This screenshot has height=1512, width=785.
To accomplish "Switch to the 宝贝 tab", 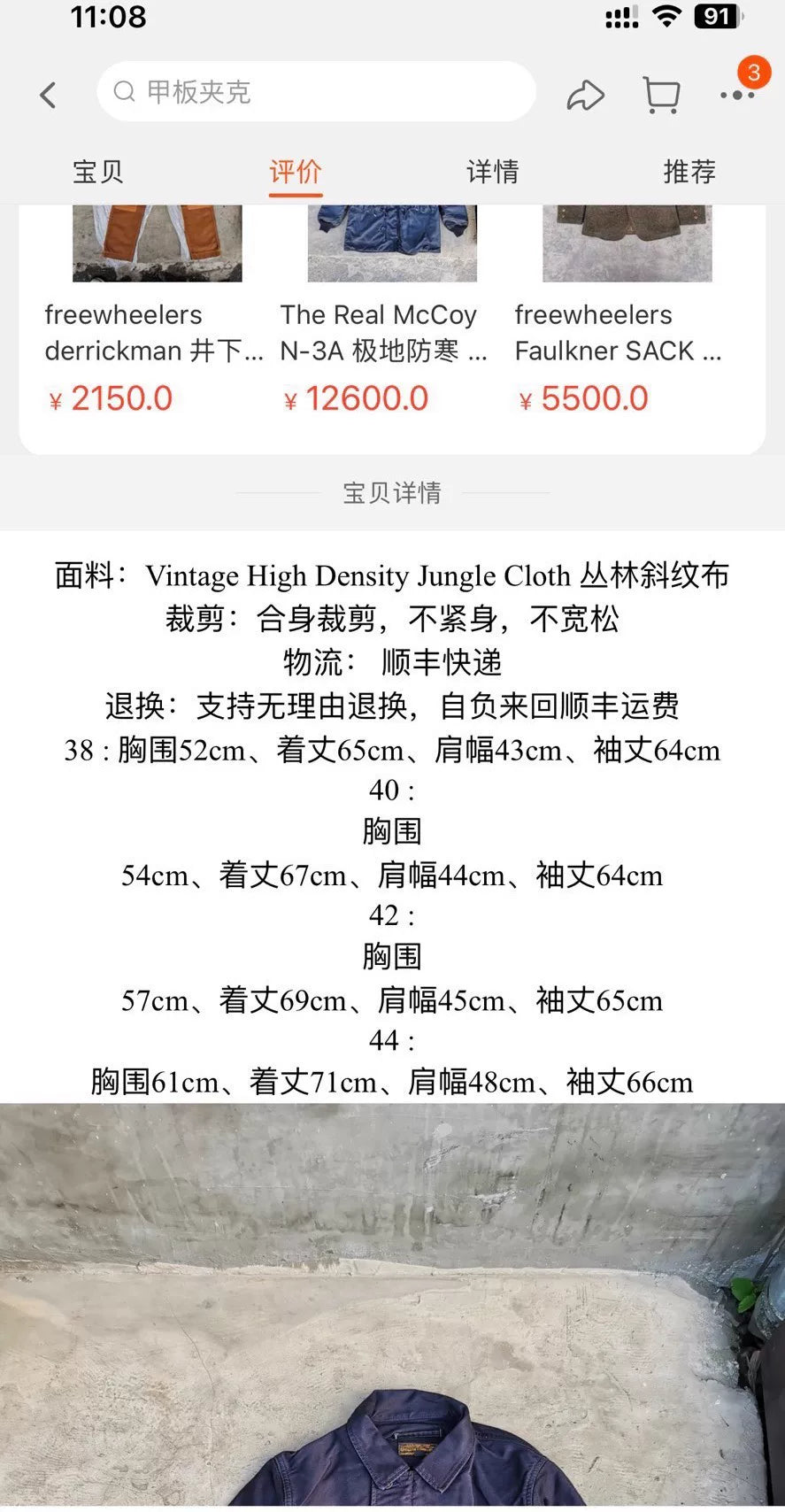I will (97, 171).
